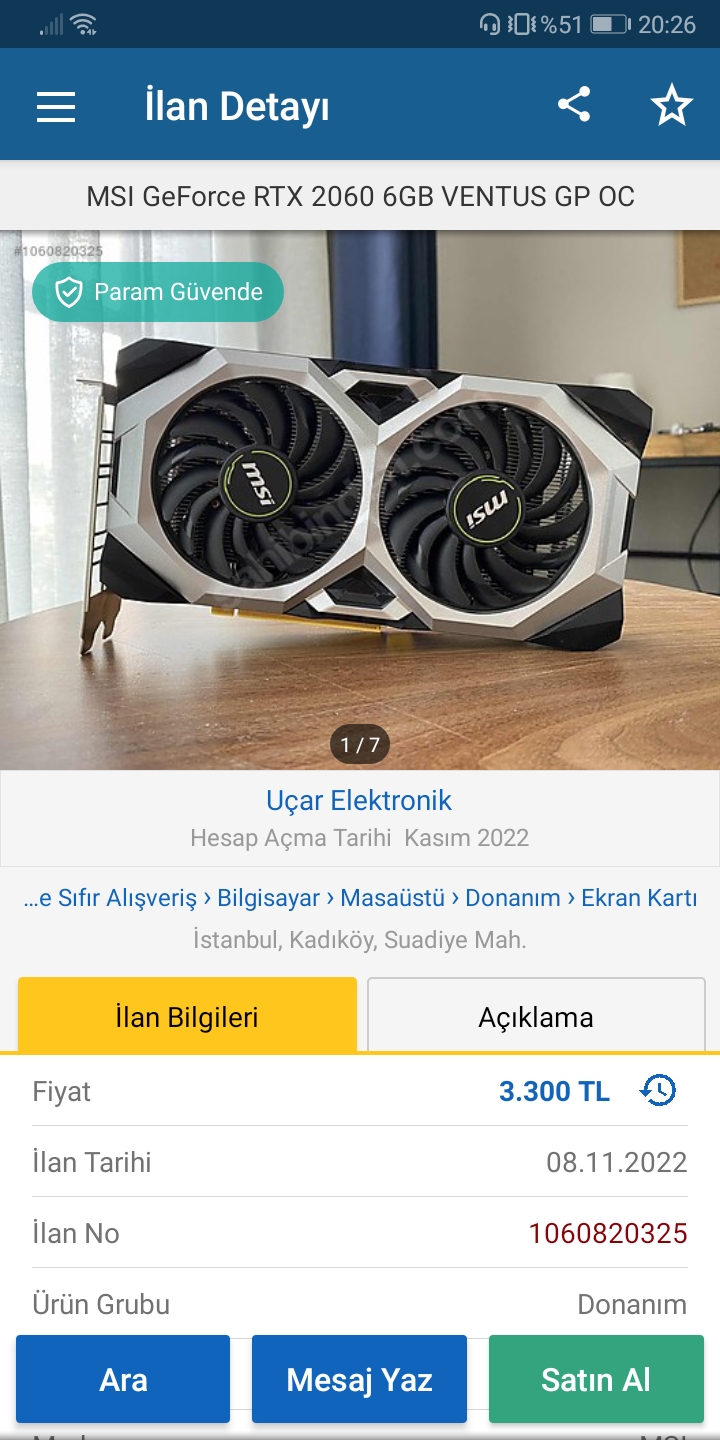
Task: Select the İlan Bilgileri tab
Action: [x=187, y=1017]
